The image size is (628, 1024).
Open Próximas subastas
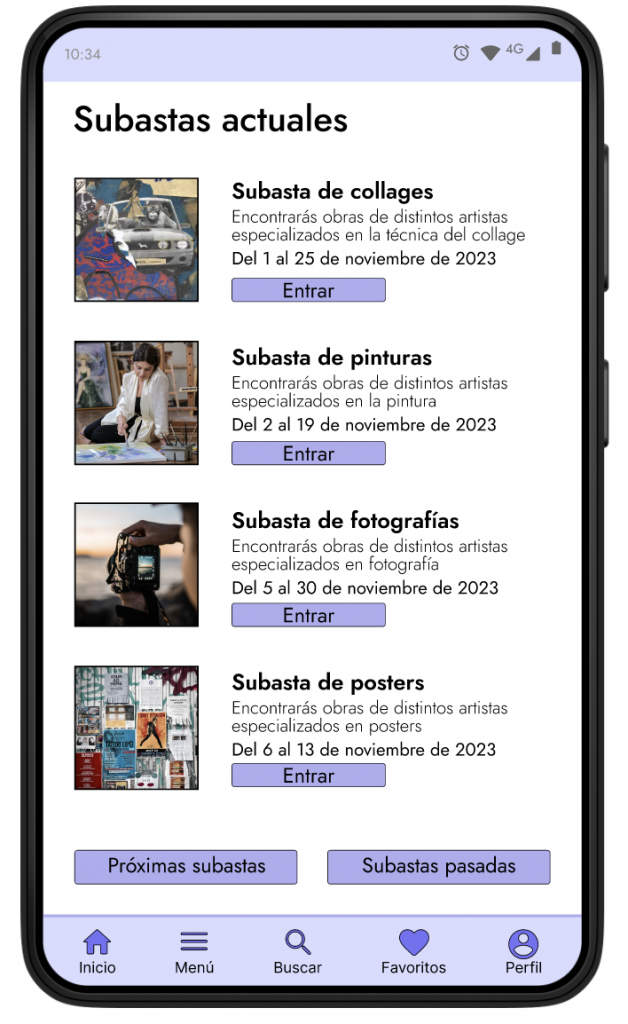(x=186, y=866)
